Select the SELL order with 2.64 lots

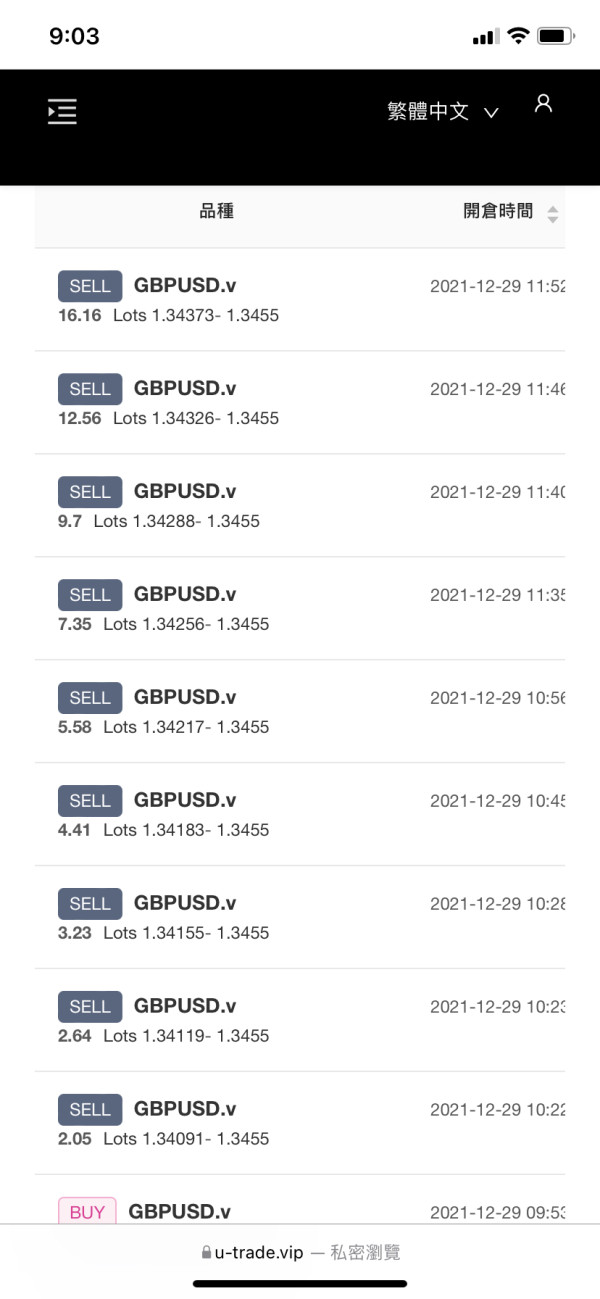click(300, 1021)
